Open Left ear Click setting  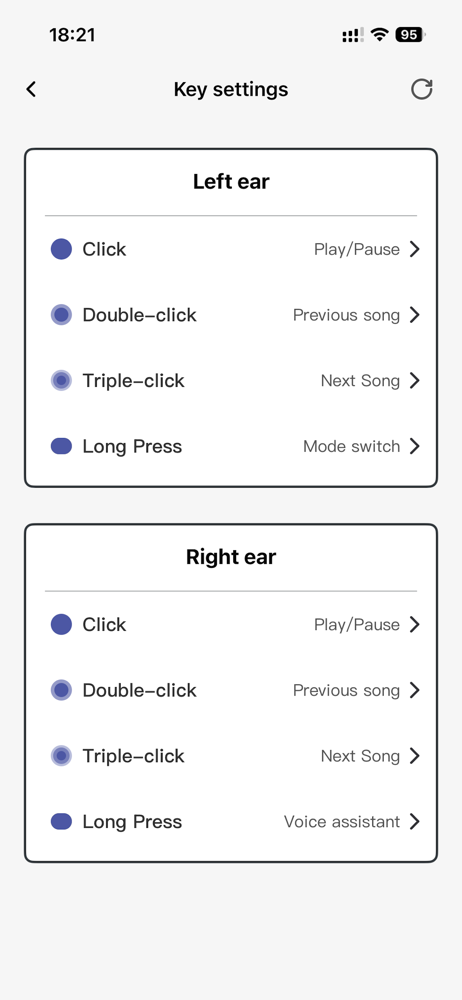pos(231,249)
